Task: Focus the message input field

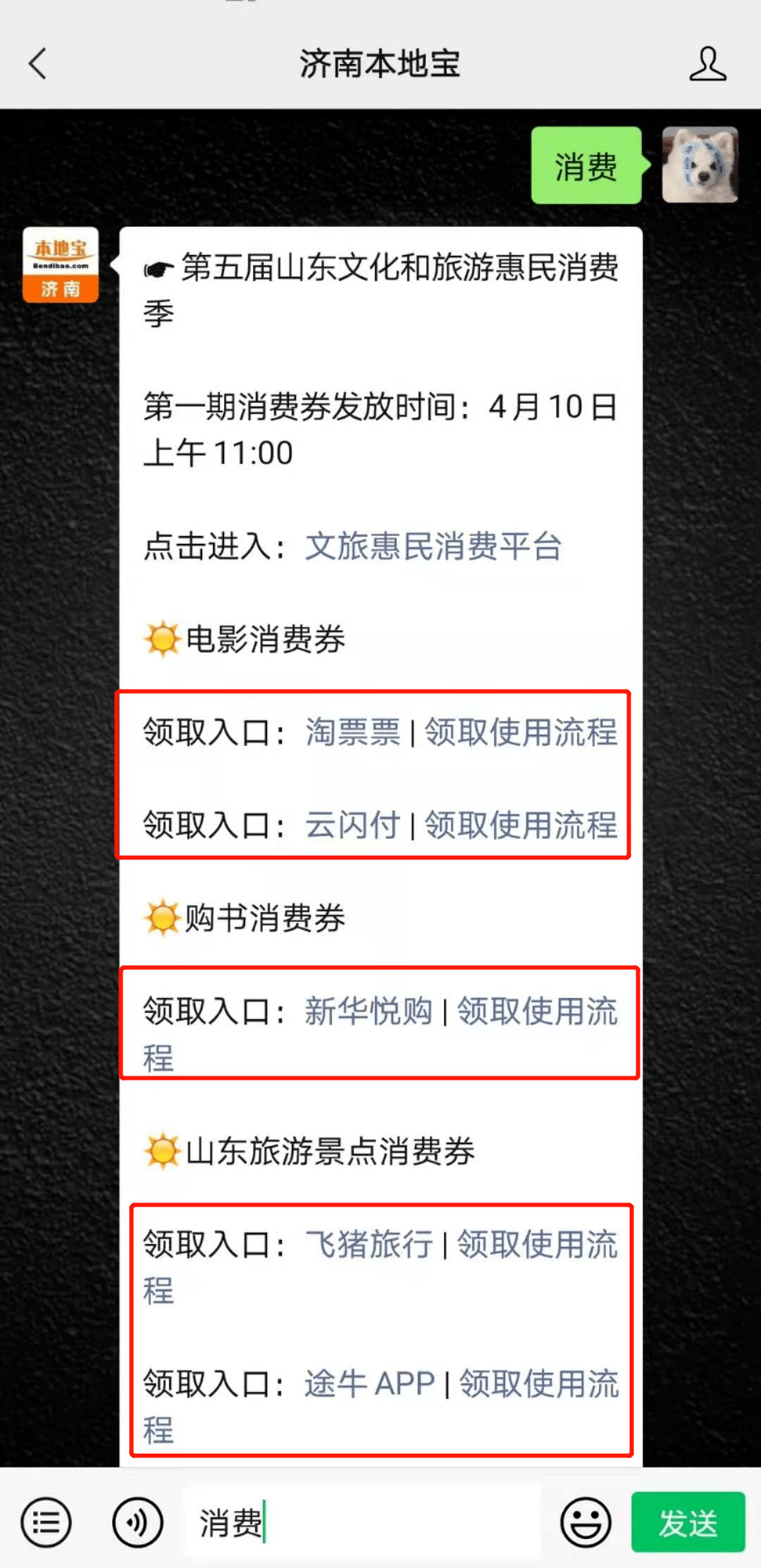Action: pyautogui.click(x=362, y=1522)
